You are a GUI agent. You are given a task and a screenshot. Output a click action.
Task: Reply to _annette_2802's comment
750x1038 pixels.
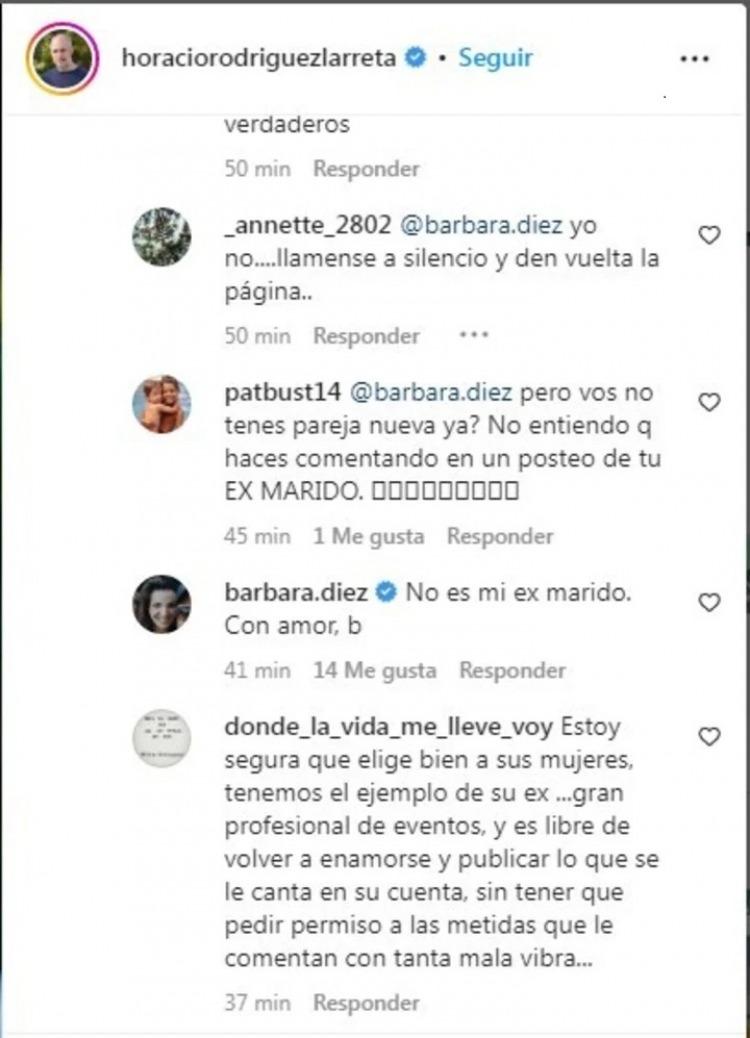click(366, 336)
